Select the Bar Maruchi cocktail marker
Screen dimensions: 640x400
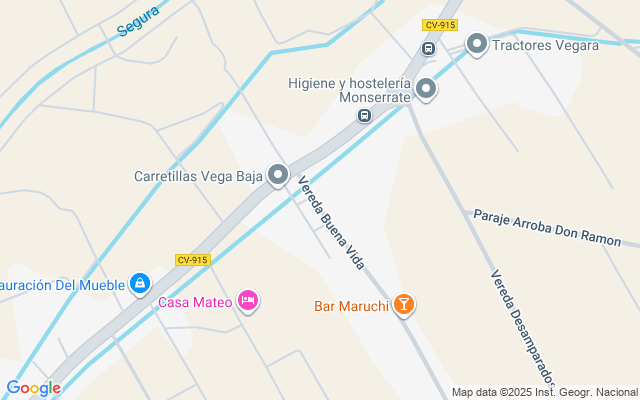pyautogui.click(x=403, y=305)
